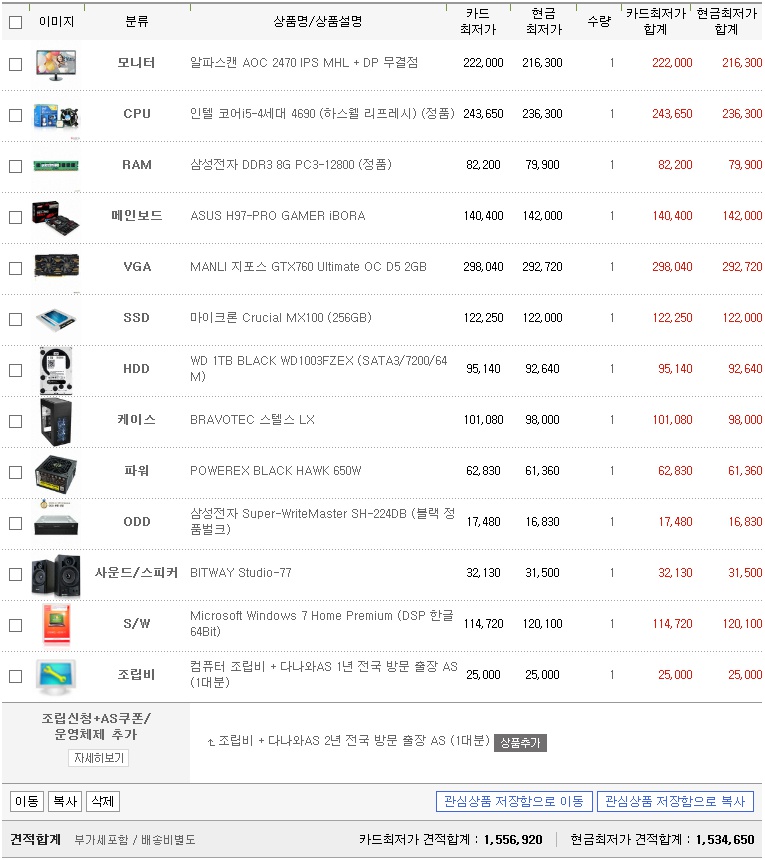Open the 알파스캔 AOC 2470 monitor product
The width and height of the screenshot is (765, 860).
coord(304,63)
